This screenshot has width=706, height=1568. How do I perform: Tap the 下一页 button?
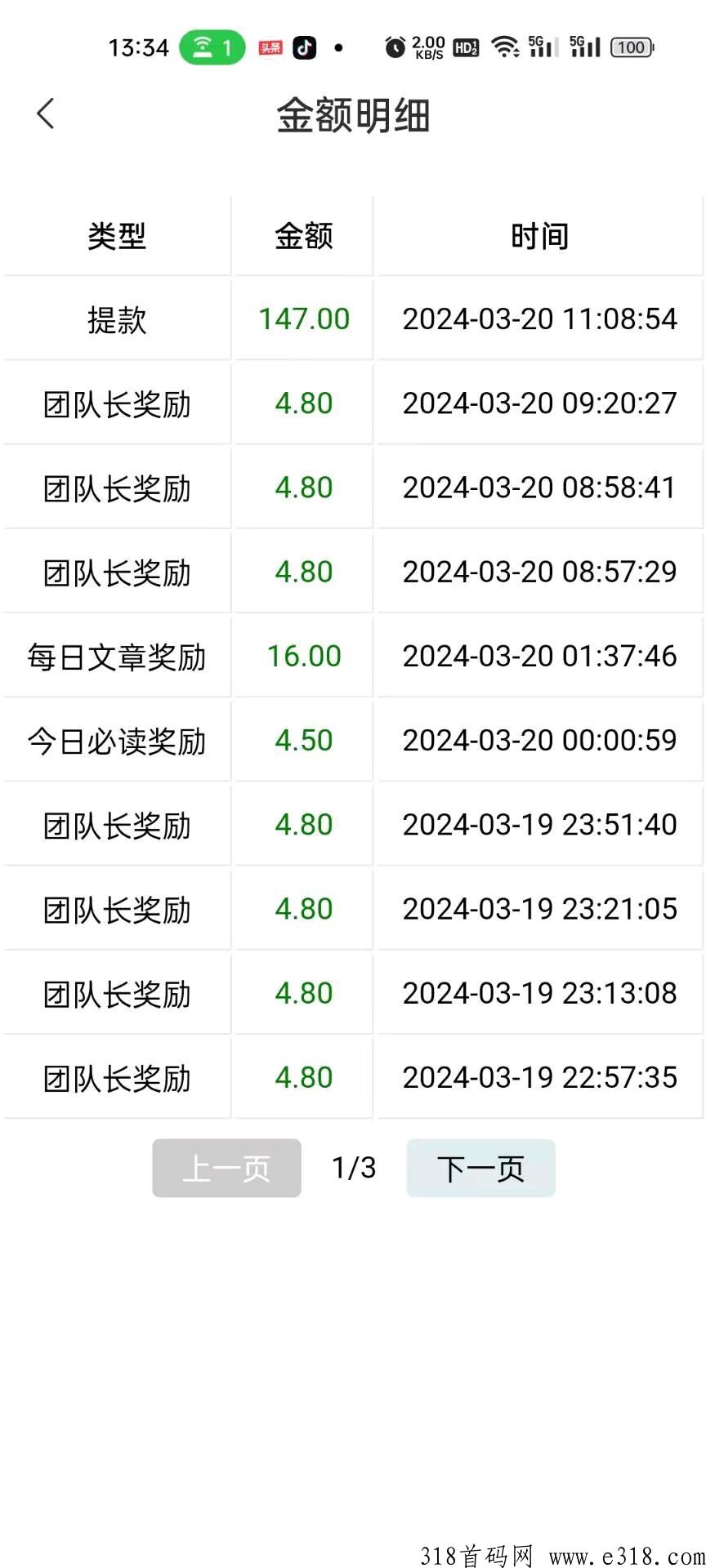[x=480, y=1169]
